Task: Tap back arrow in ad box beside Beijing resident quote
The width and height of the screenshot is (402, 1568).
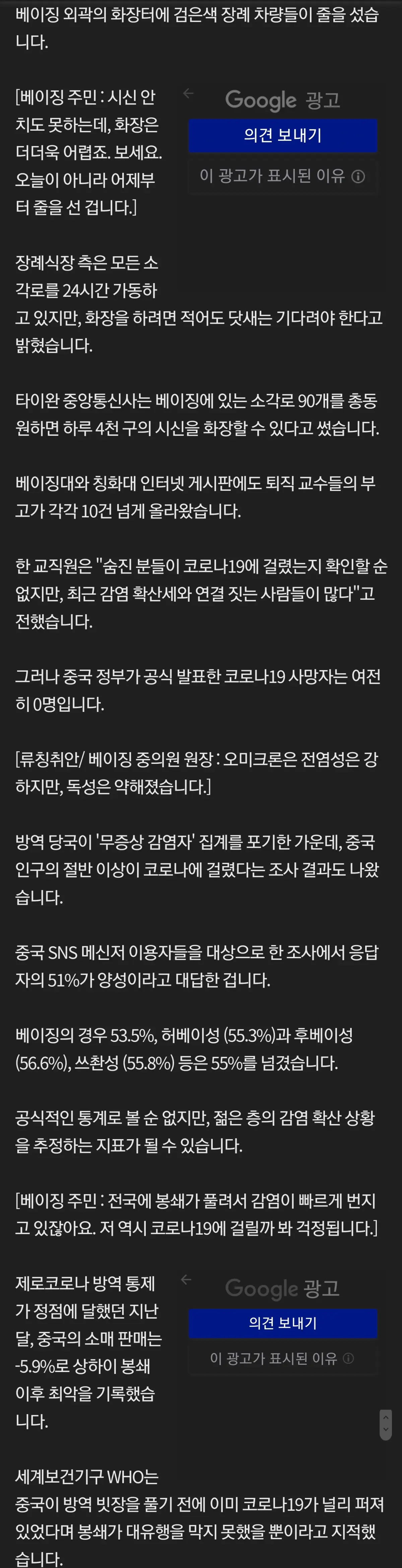Action: 189,93
